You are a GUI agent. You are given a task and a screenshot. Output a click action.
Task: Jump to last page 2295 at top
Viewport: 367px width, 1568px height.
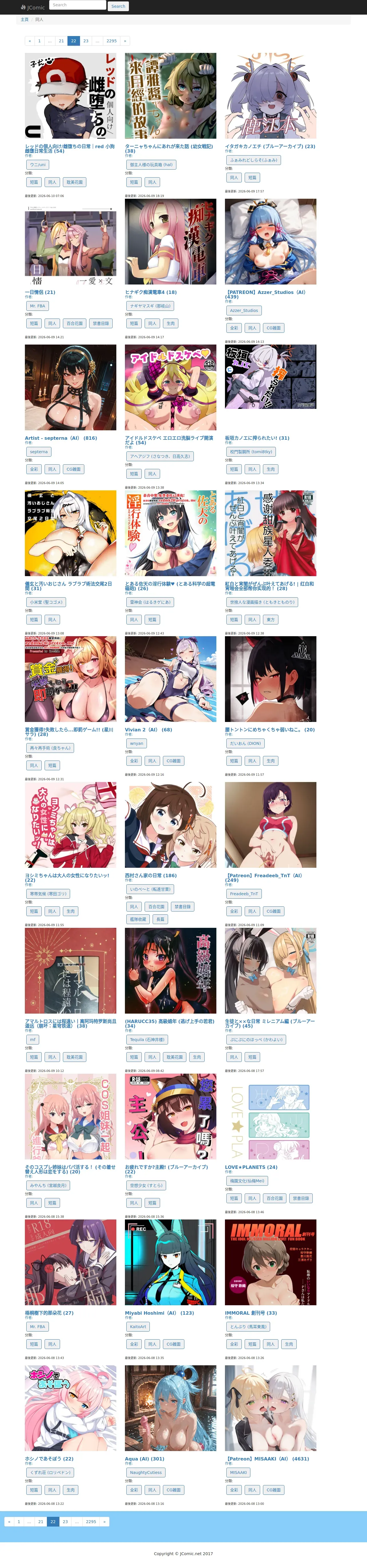[111, 41]
